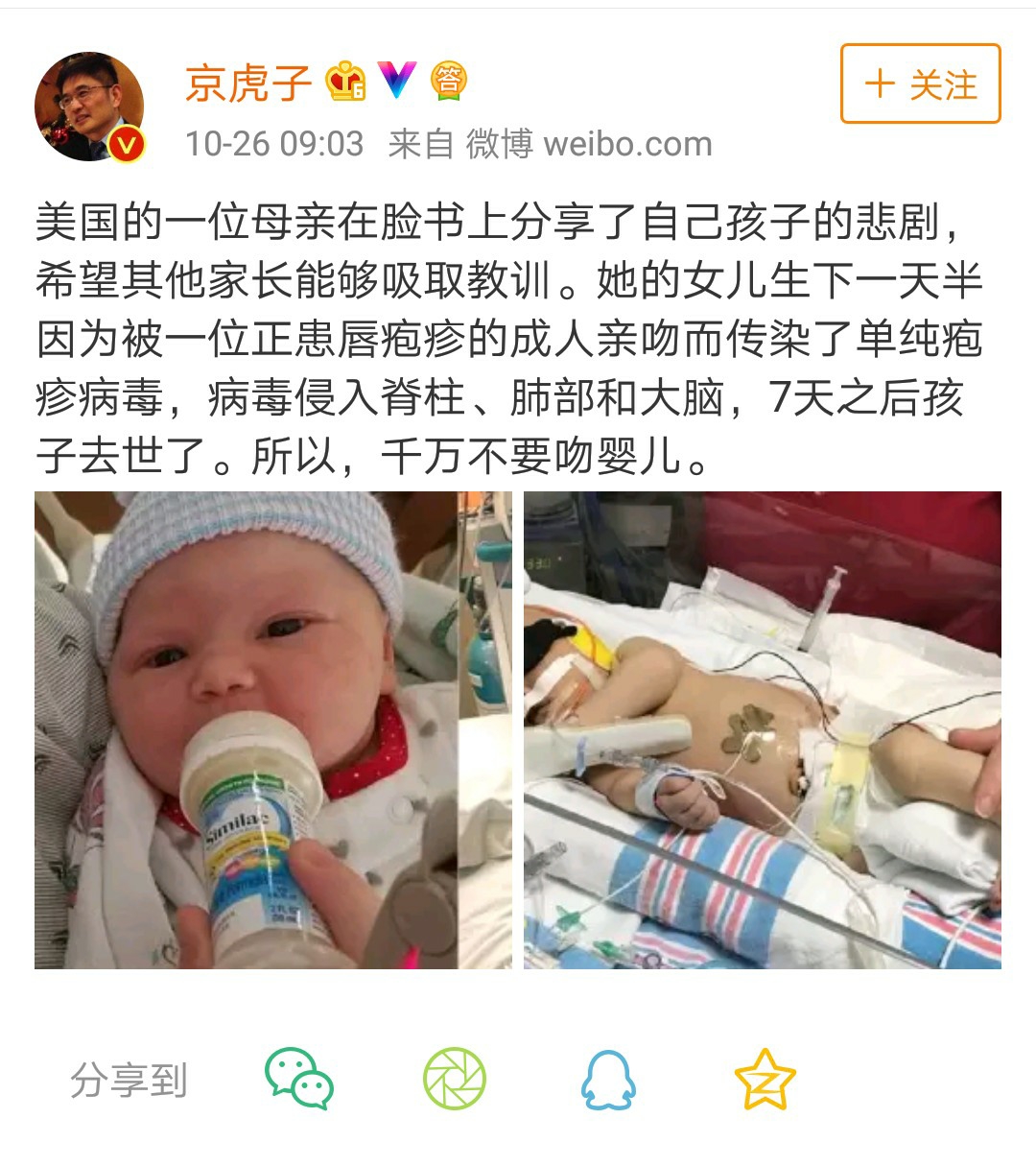Image resolution: width=1036 pixels, height=1166 pixels.
Task: Open the photo of baby in hospital bed
Action: [762, 729]
